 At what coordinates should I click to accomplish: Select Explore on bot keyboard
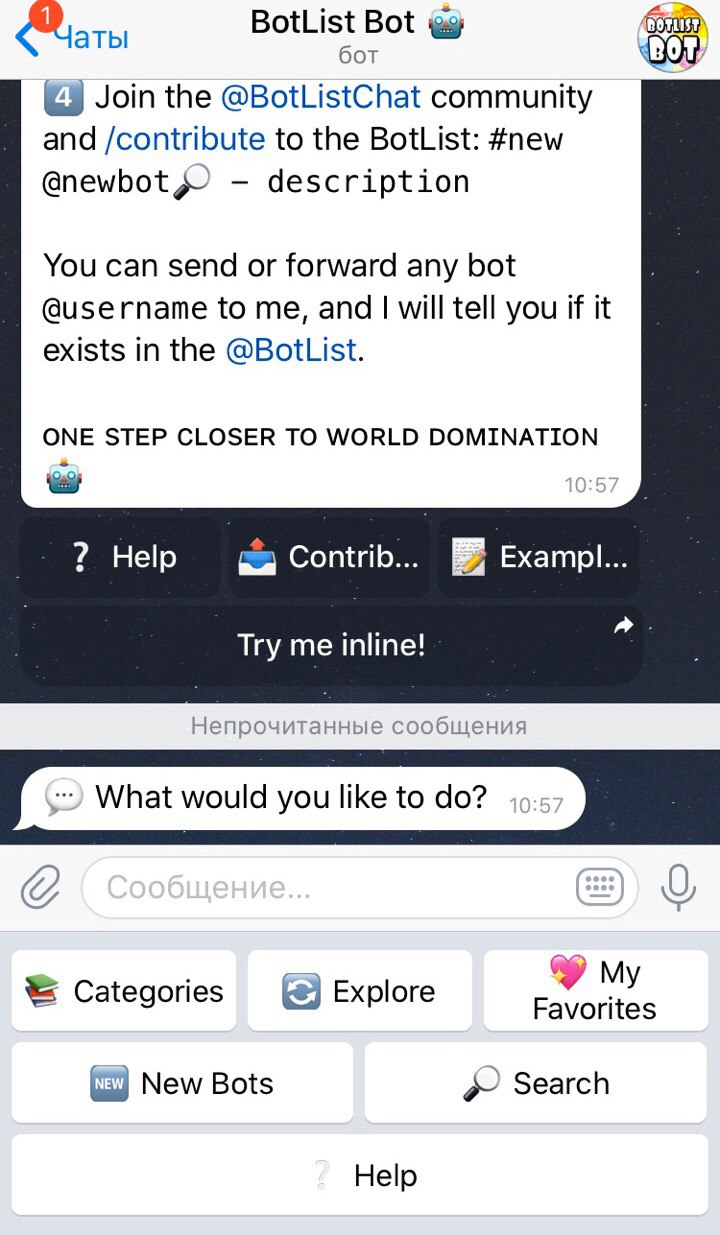click(360, 991)
